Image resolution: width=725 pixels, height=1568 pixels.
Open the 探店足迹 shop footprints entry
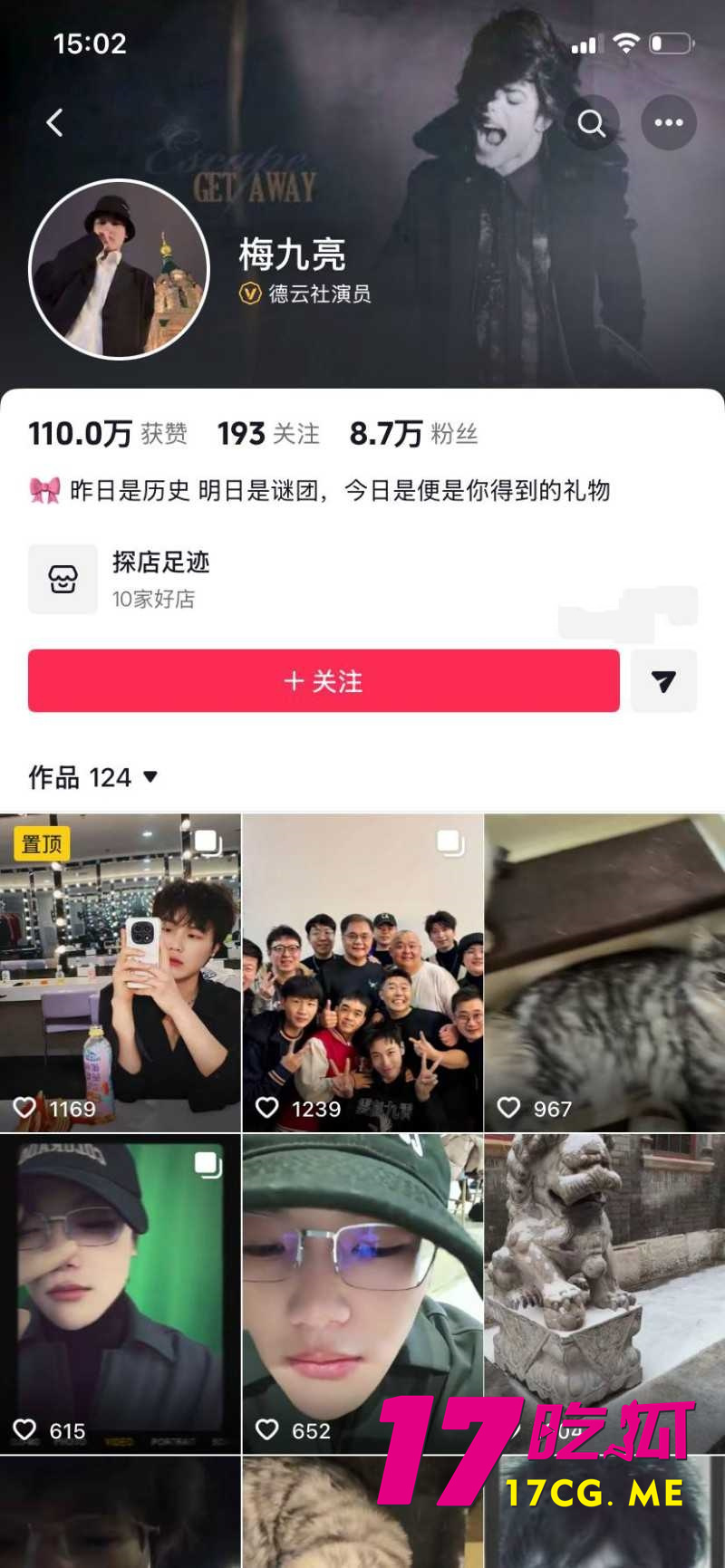point(160,579)
